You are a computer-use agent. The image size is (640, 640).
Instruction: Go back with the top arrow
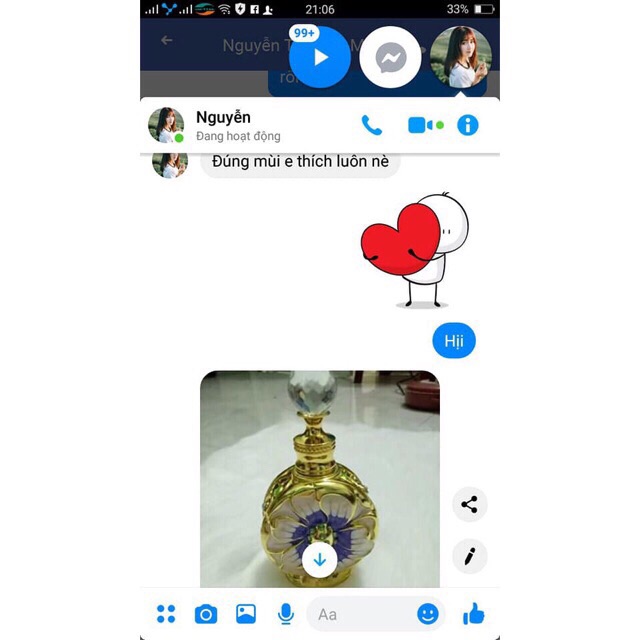click(167, 41)
